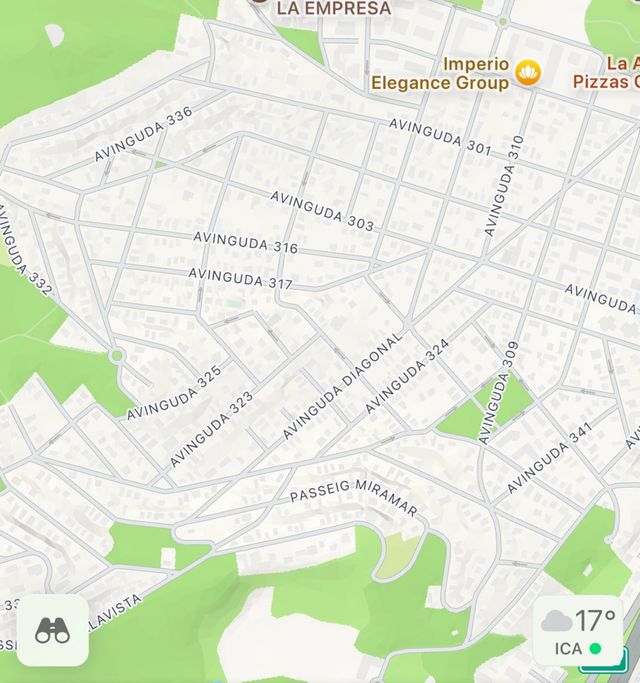Select the Imperio Elegance Group place marker
The height and width of the screenshot is (683, 640).
(x=527, y=72)
